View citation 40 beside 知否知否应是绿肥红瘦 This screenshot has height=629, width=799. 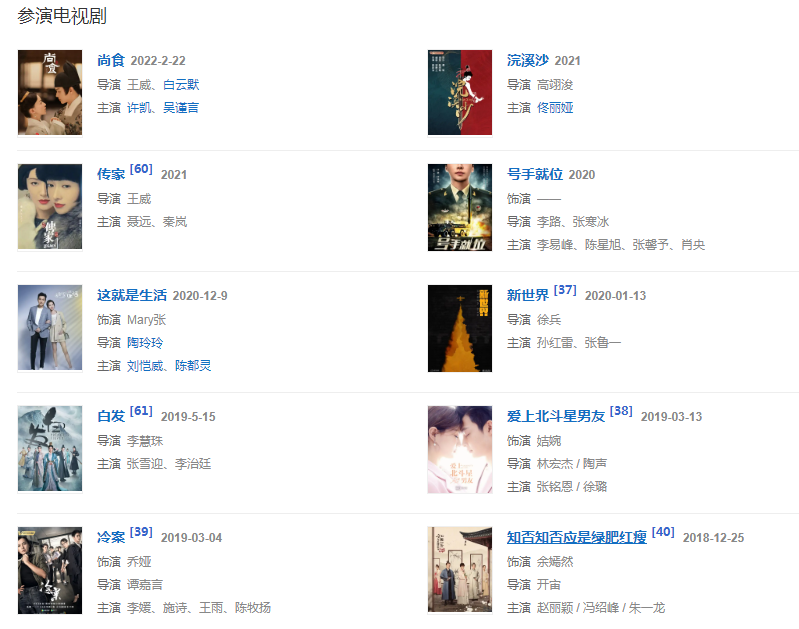pos(663,532)
